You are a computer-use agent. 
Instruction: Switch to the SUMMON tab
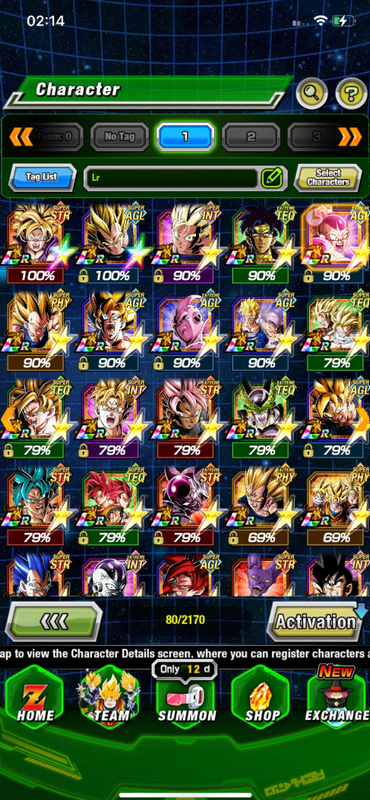click(x=186, y=698)
